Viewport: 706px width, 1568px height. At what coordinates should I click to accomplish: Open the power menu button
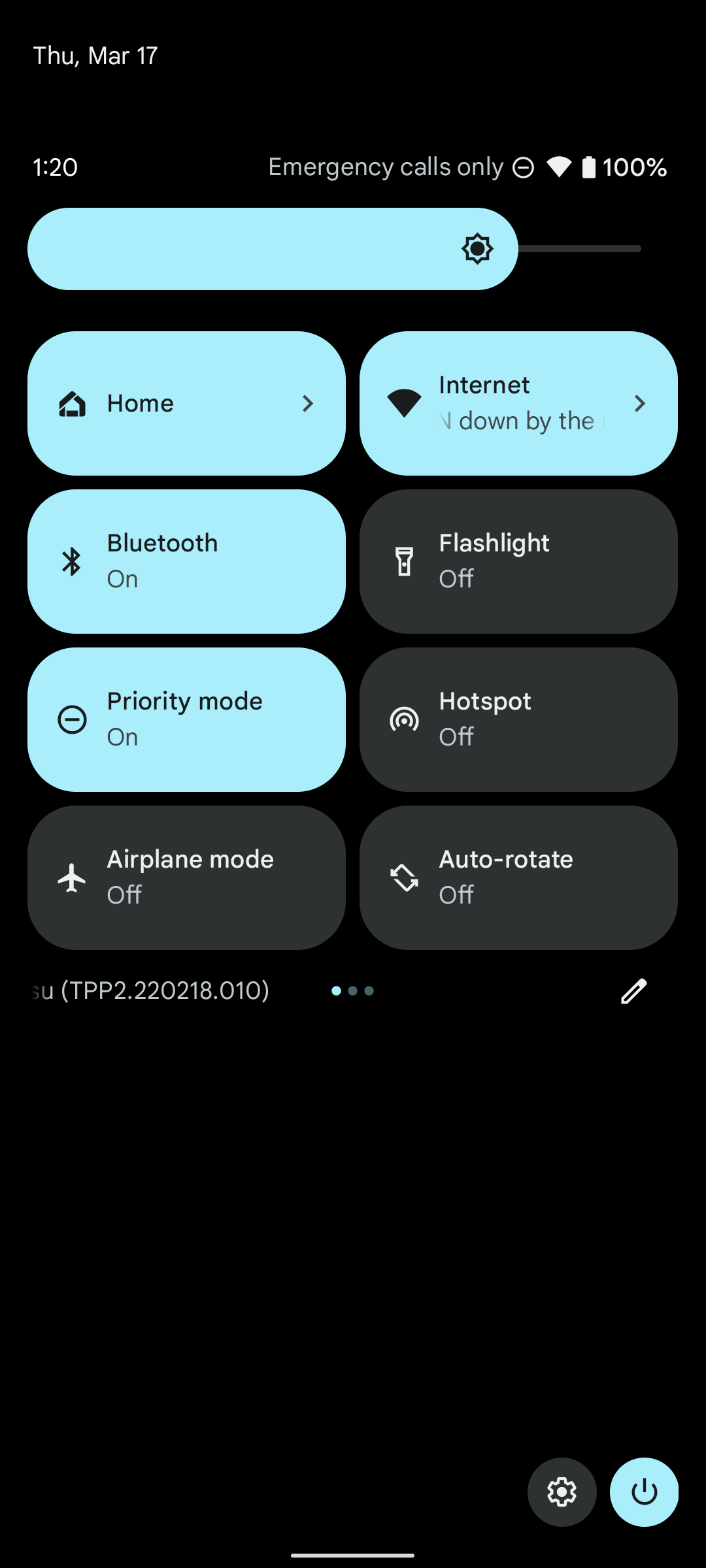coord(644,1492)
